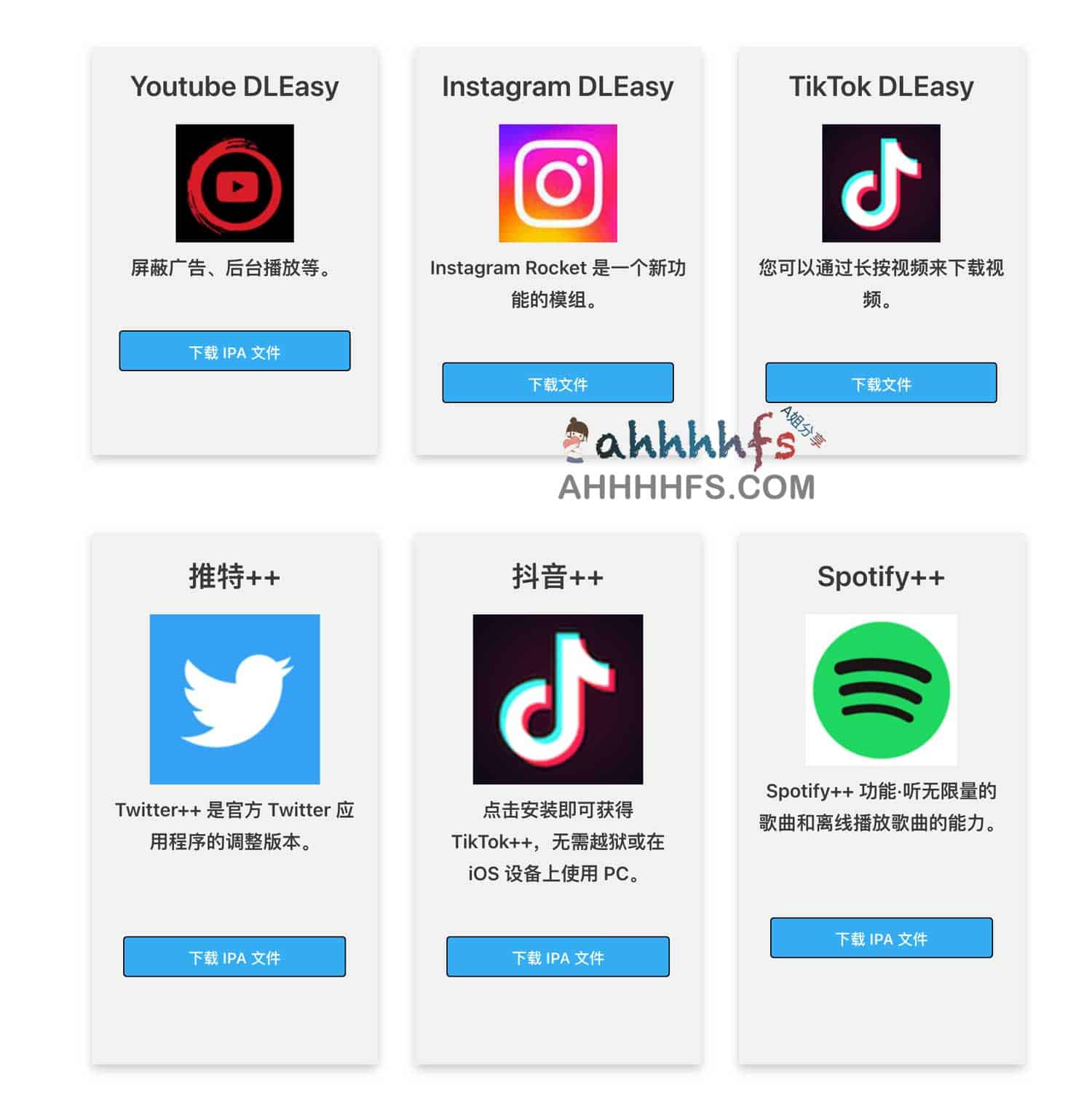The height and width of the screenshot is (1096, 1092).
Task: Download the Youtube DLEasy IPA file
Action: [234, 352]
